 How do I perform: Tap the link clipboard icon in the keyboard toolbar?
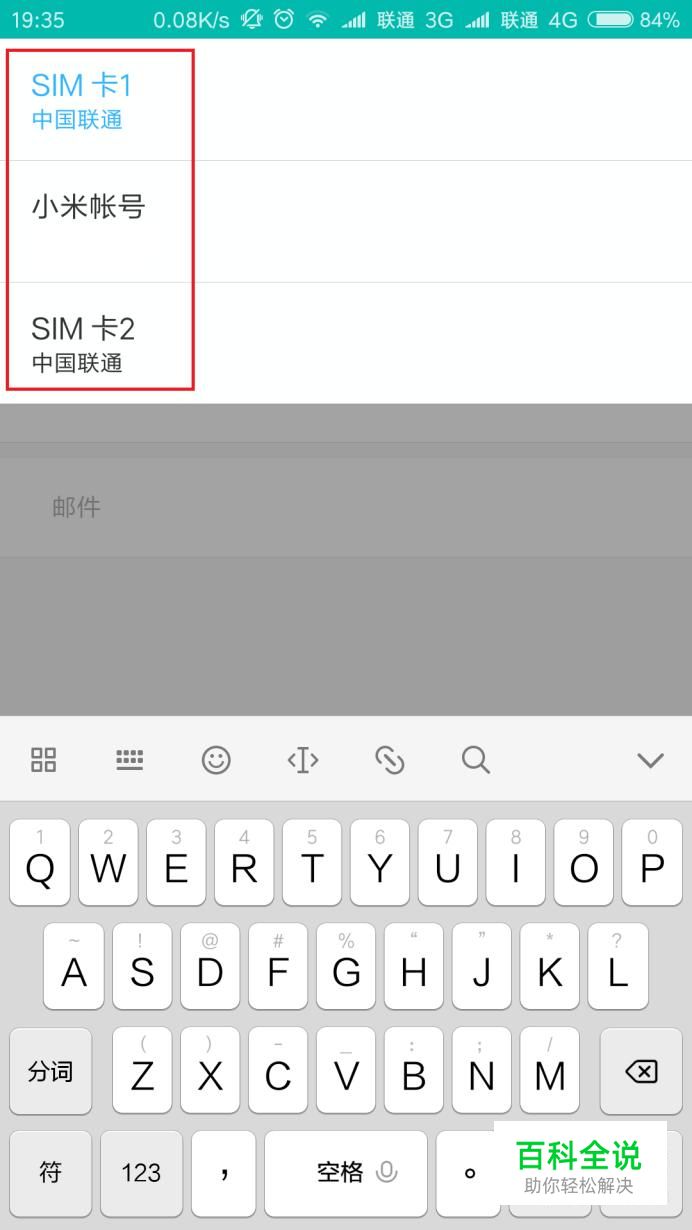point(389,760)
